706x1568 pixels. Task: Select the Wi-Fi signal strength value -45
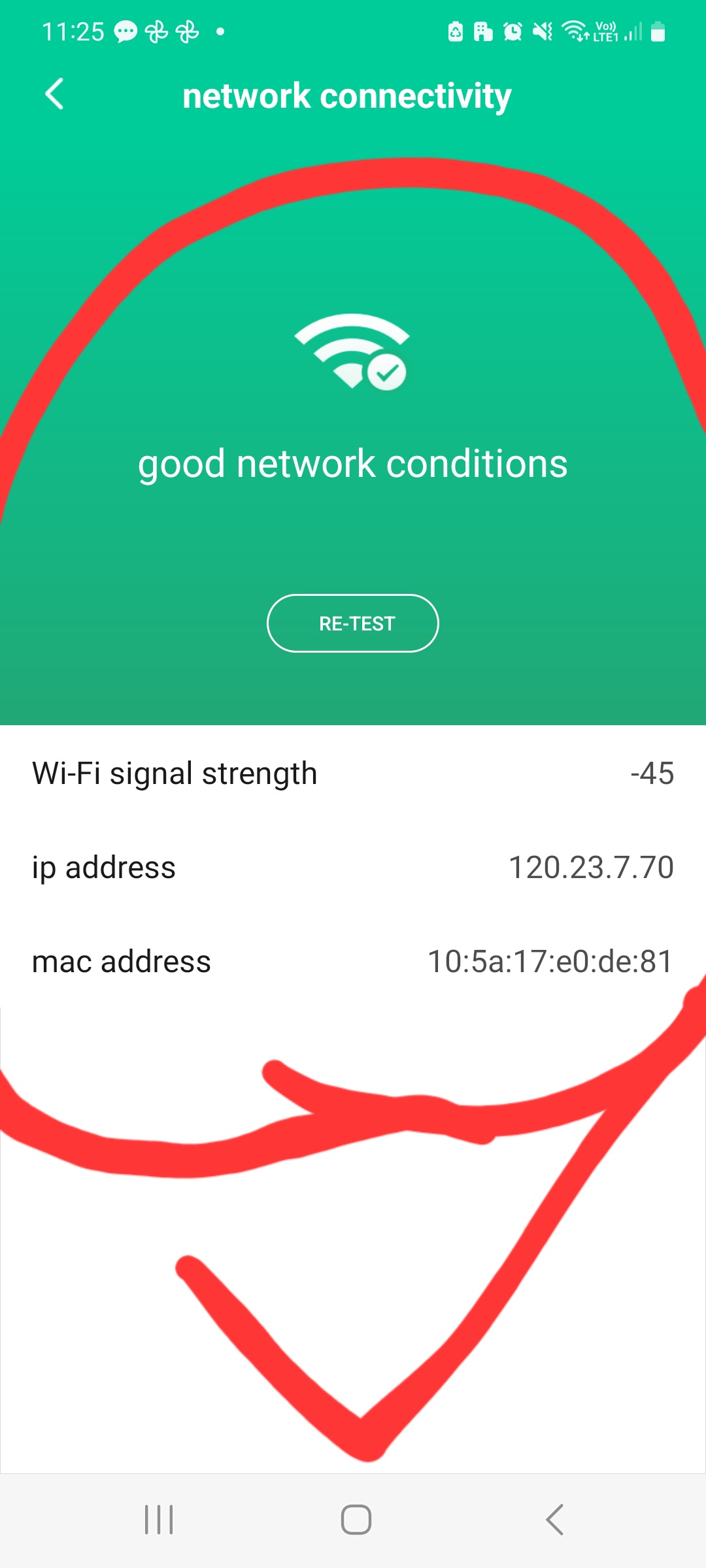click(x=652, y=773)
